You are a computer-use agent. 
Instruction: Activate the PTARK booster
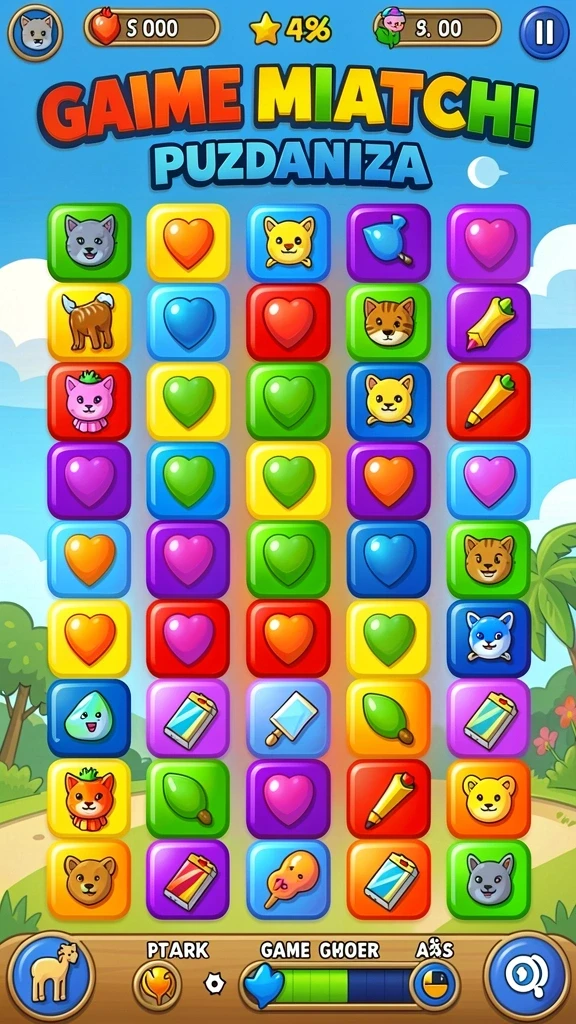click(x=157, y=984)
